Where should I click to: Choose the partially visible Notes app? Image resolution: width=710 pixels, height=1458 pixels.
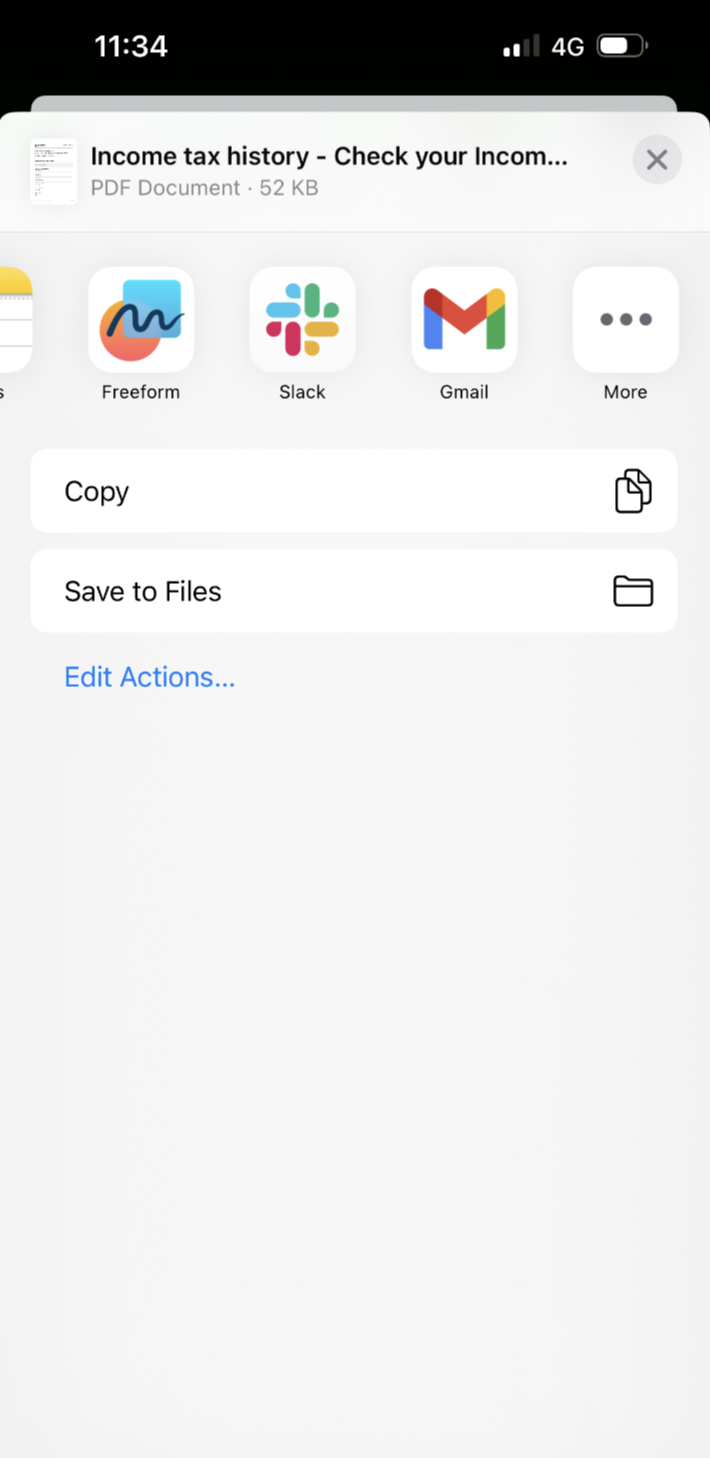tap(15, 320)
